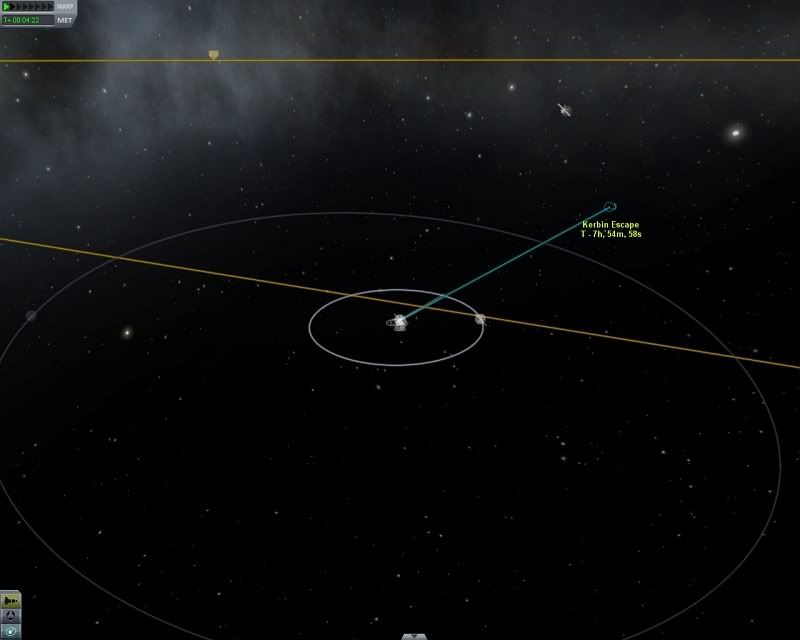Switch to staging mode rocket button
The height and width of the screenshot is (640, 800).
[11, 600]
